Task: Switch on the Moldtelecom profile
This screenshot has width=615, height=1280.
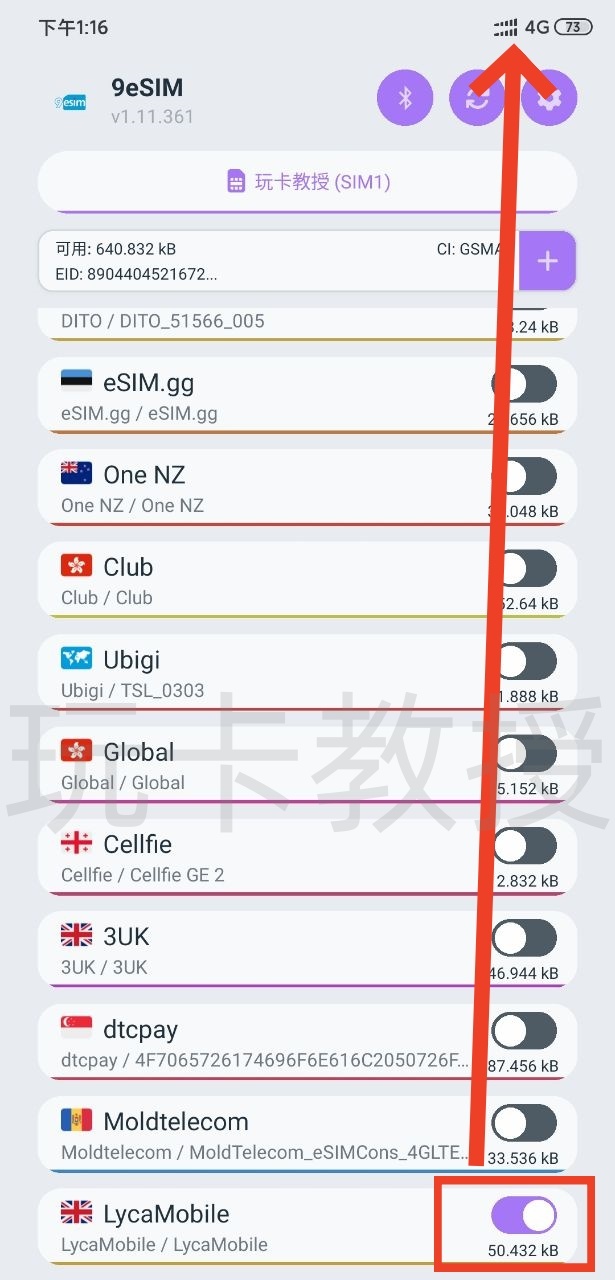Action: pos(524,1123)
